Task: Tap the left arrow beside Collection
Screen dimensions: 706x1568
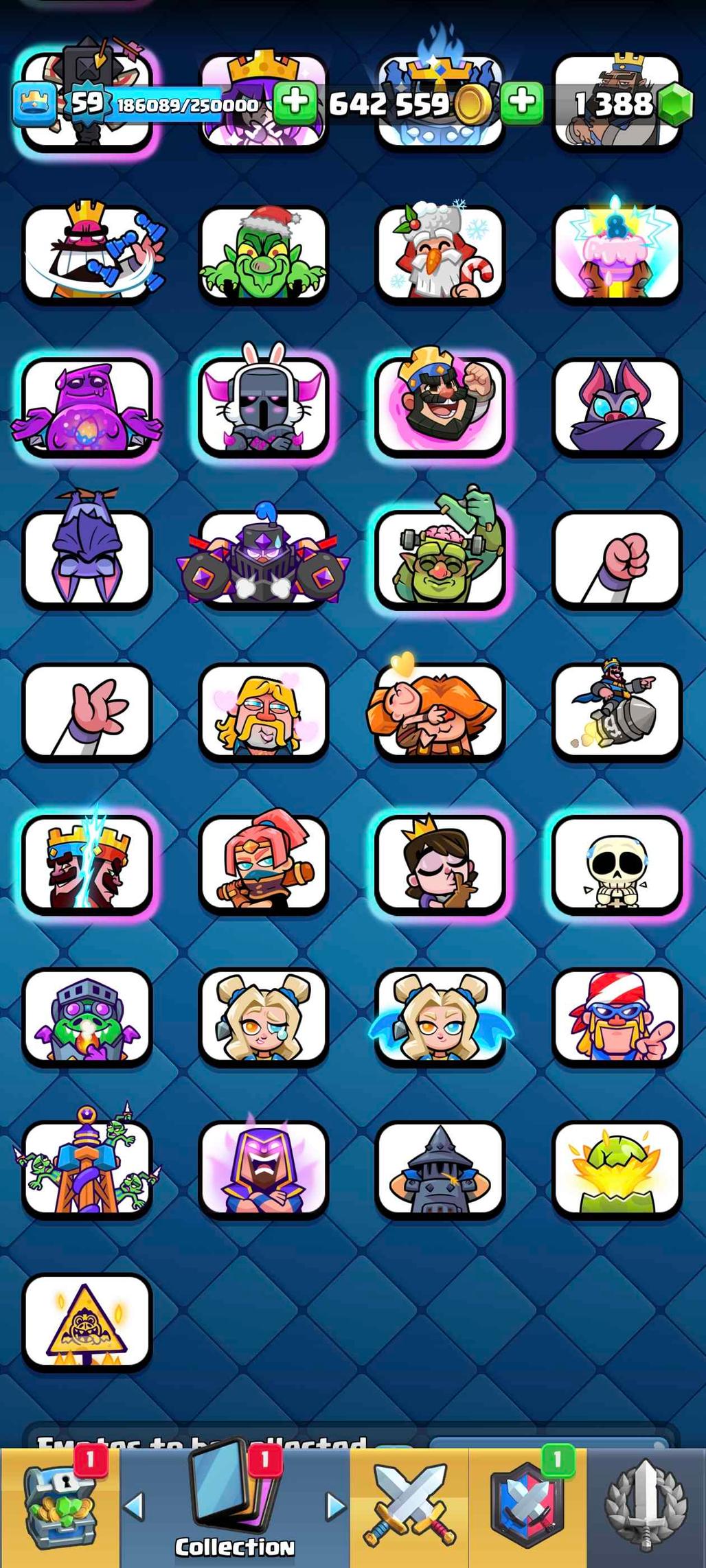Action: 135,1506
